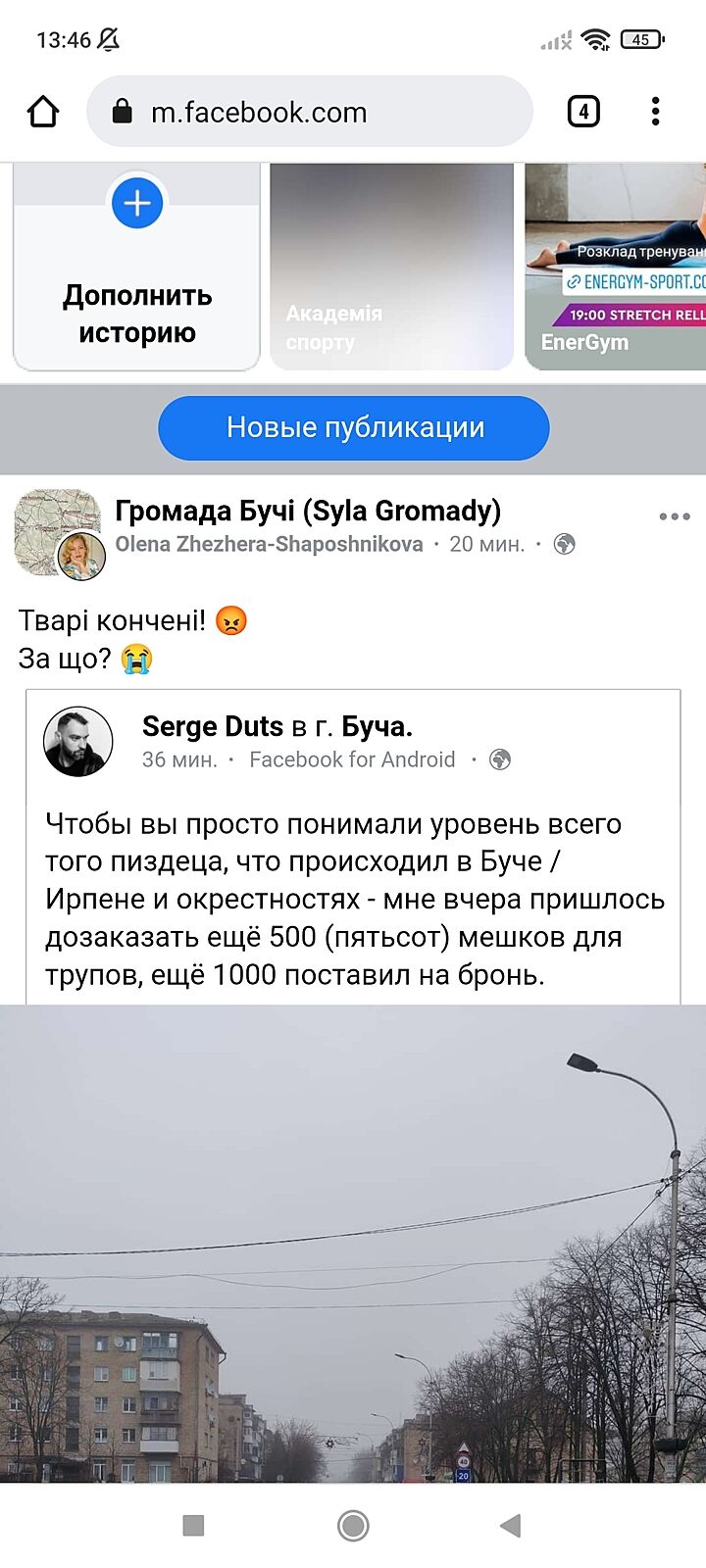Load new posts with Новые публикации

coord(353,428)
